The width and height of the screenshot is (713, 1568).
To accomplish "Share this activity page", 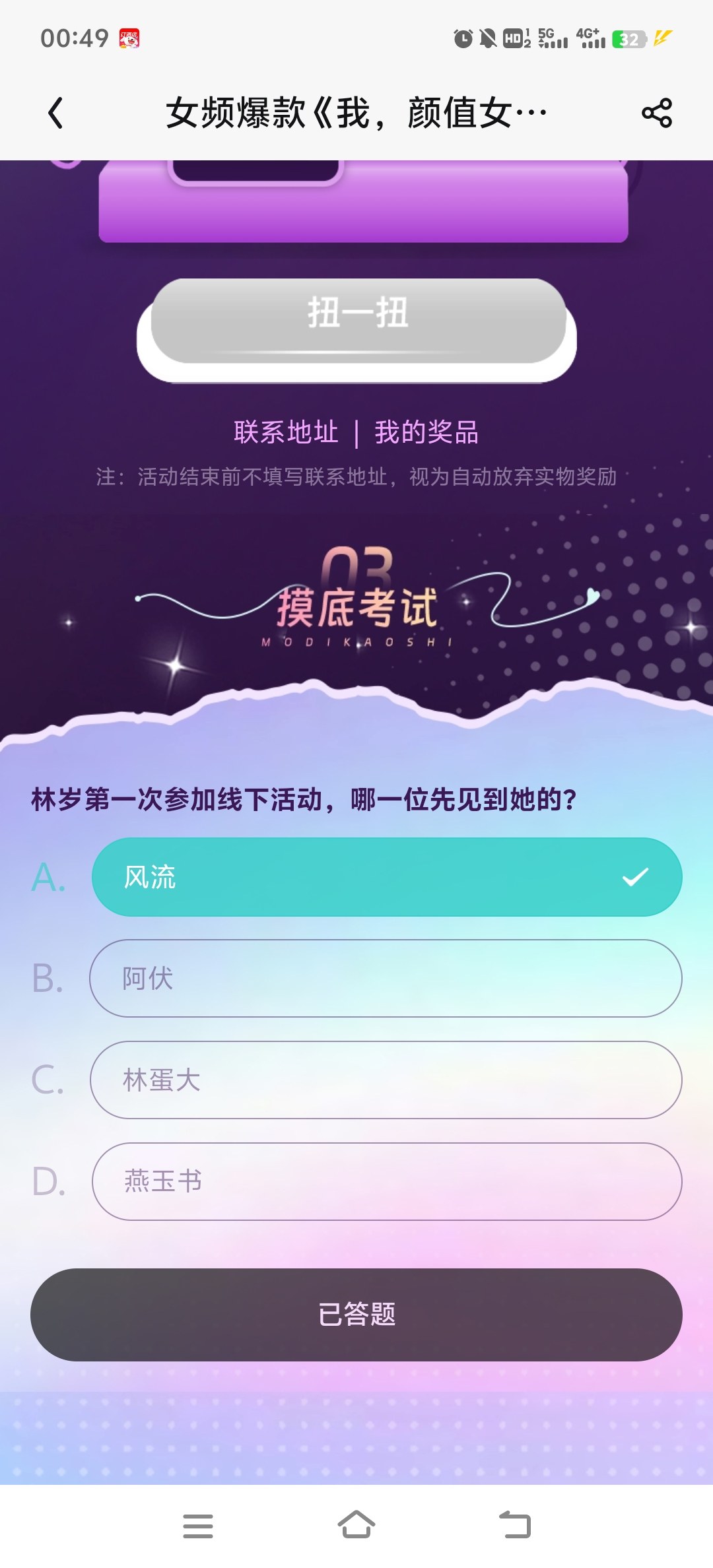I will 657,113.
